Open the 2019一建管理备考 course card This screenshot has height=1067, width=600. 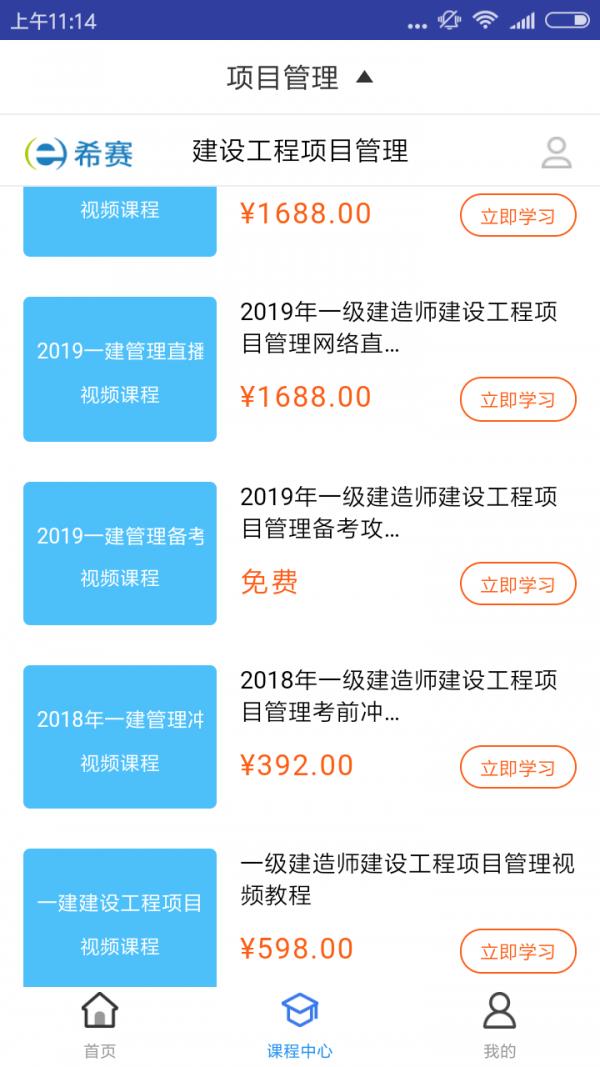pyautogui.click(x=120, y=553)
